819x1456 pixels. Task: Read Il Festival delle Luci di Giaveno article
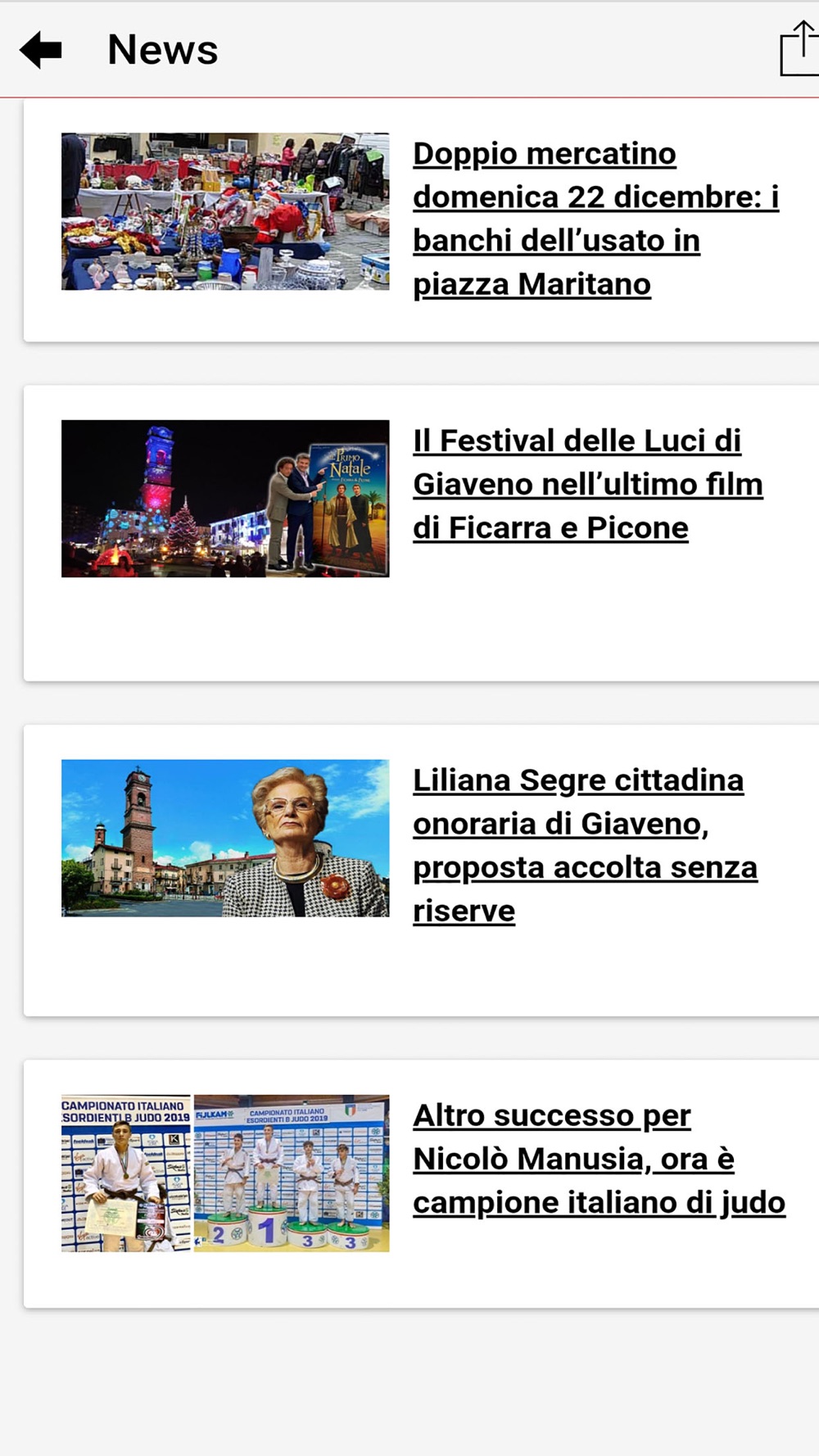(x=588, y=484)
